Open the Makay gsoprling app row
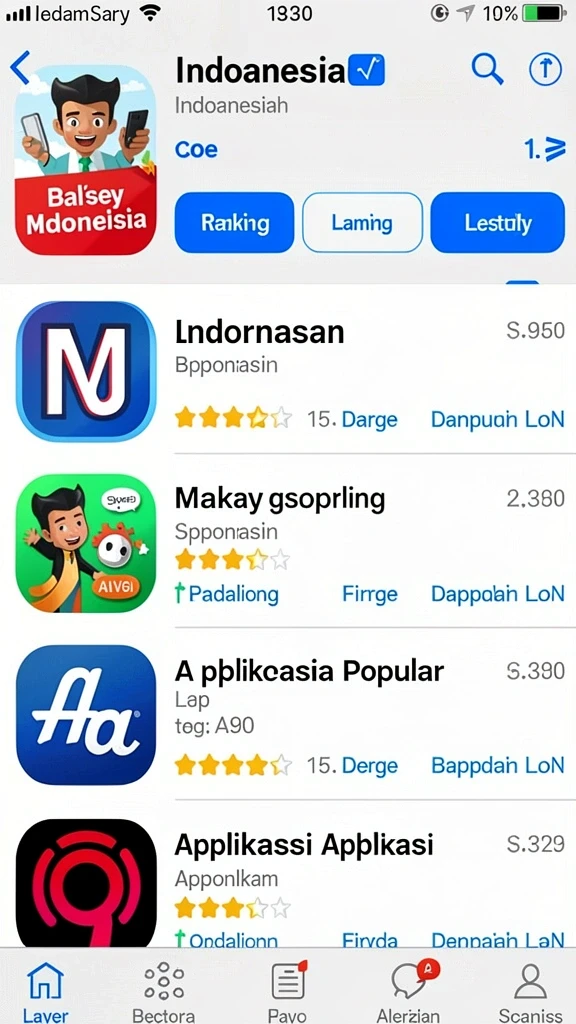576x1024 pixels. (288, 542)
